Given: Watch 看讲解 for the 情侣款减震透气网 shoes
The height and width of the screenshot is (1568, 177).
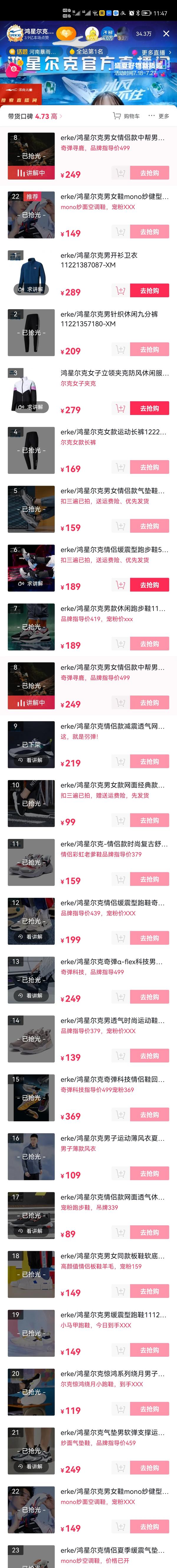Looking at the screenshot, I should pos(31,760).
